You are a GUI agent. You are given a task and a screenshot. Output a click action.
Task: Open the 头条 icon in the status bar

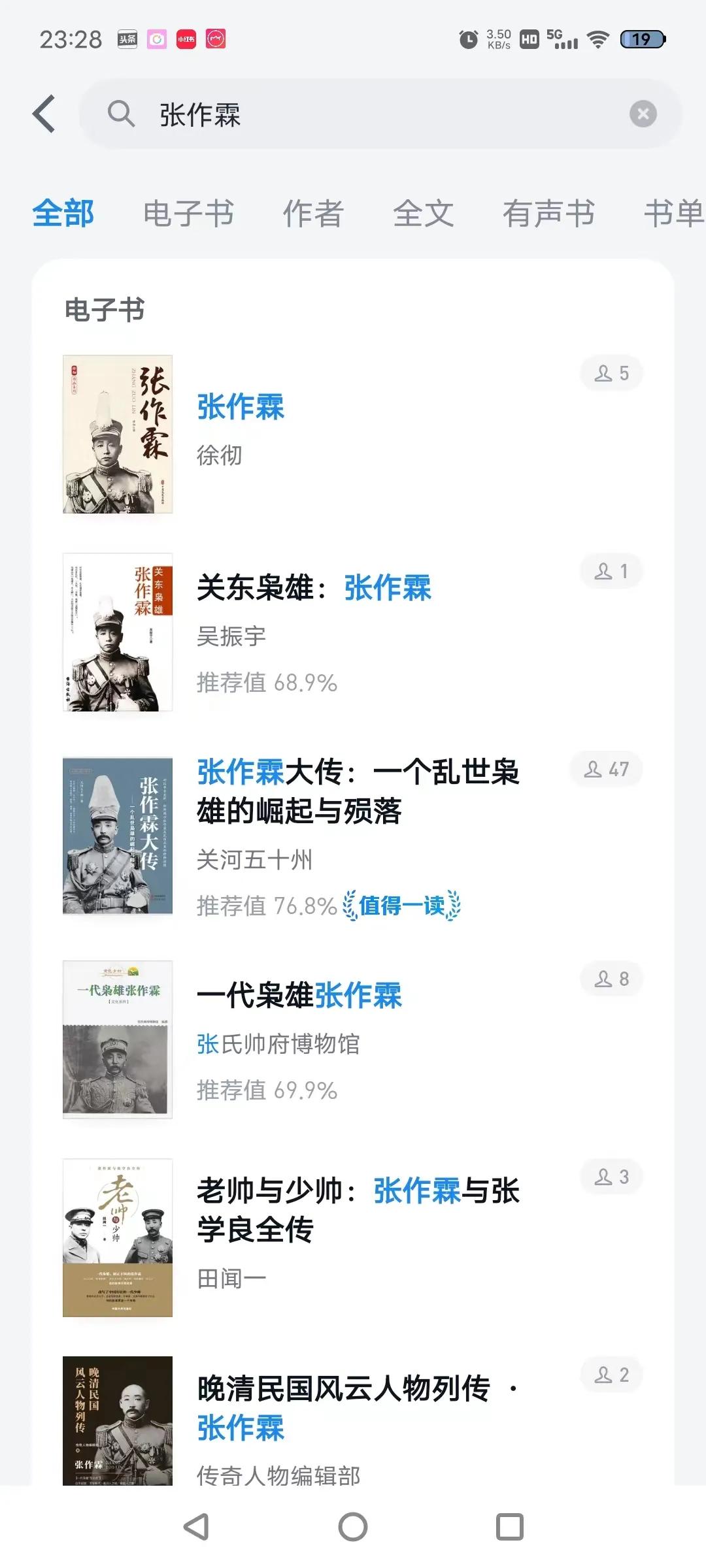126,39
